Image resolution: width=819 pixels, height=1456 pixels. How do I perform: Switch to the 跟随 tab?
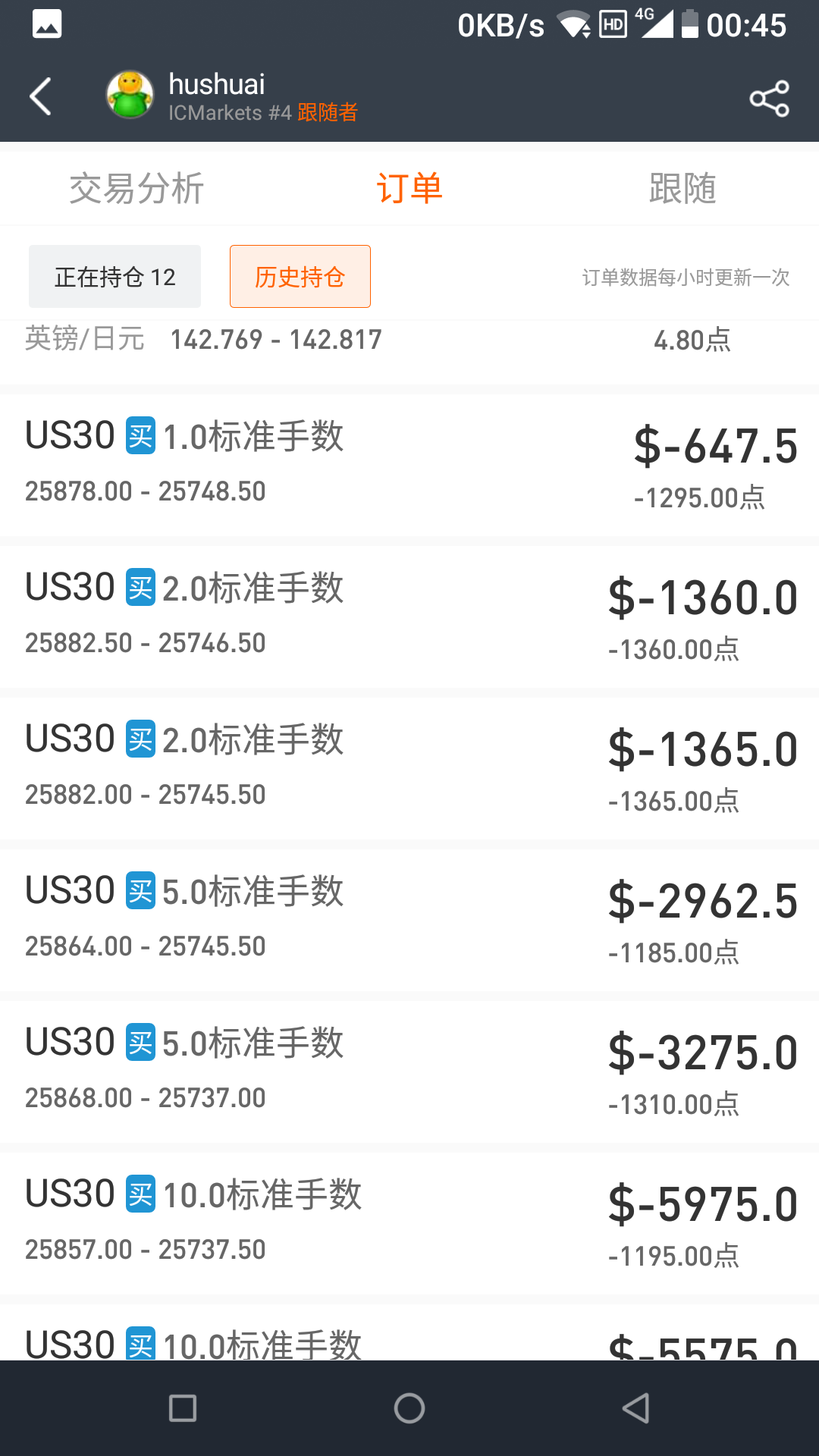pos(682,188)
